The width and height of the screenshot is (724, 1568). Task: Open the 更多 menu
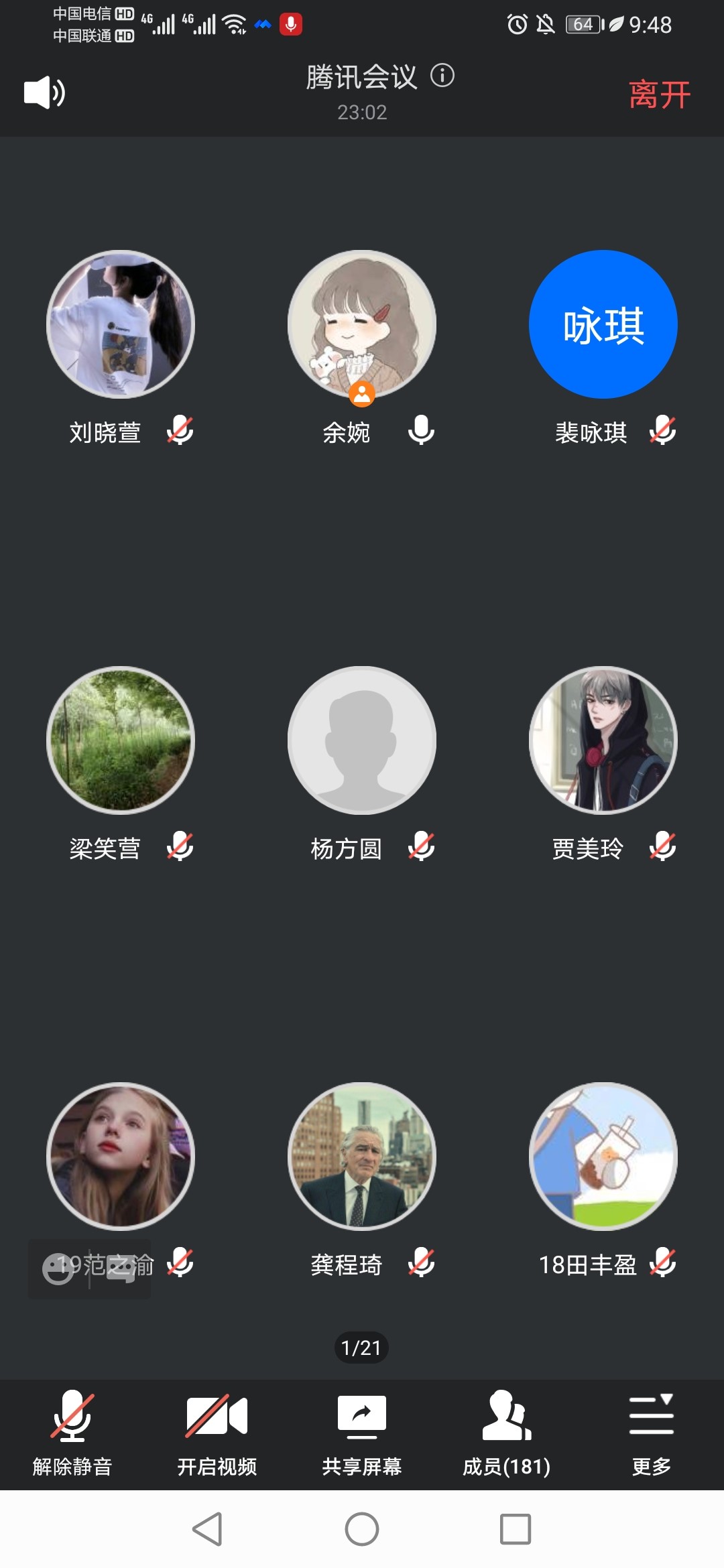point(651,1432)
